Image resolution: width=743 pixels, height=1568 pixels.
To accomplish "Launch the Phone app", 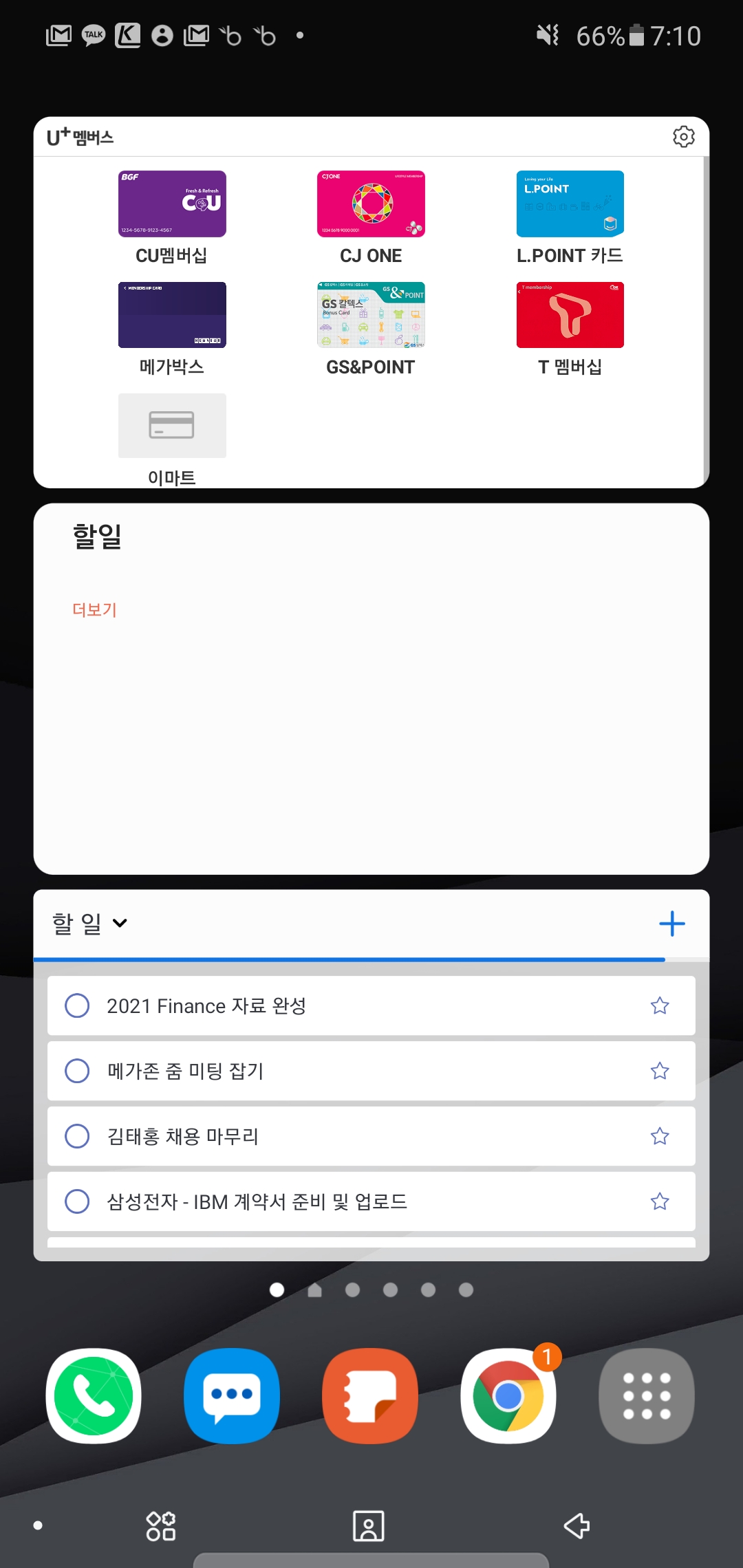I will click(x=94, y=1396).
